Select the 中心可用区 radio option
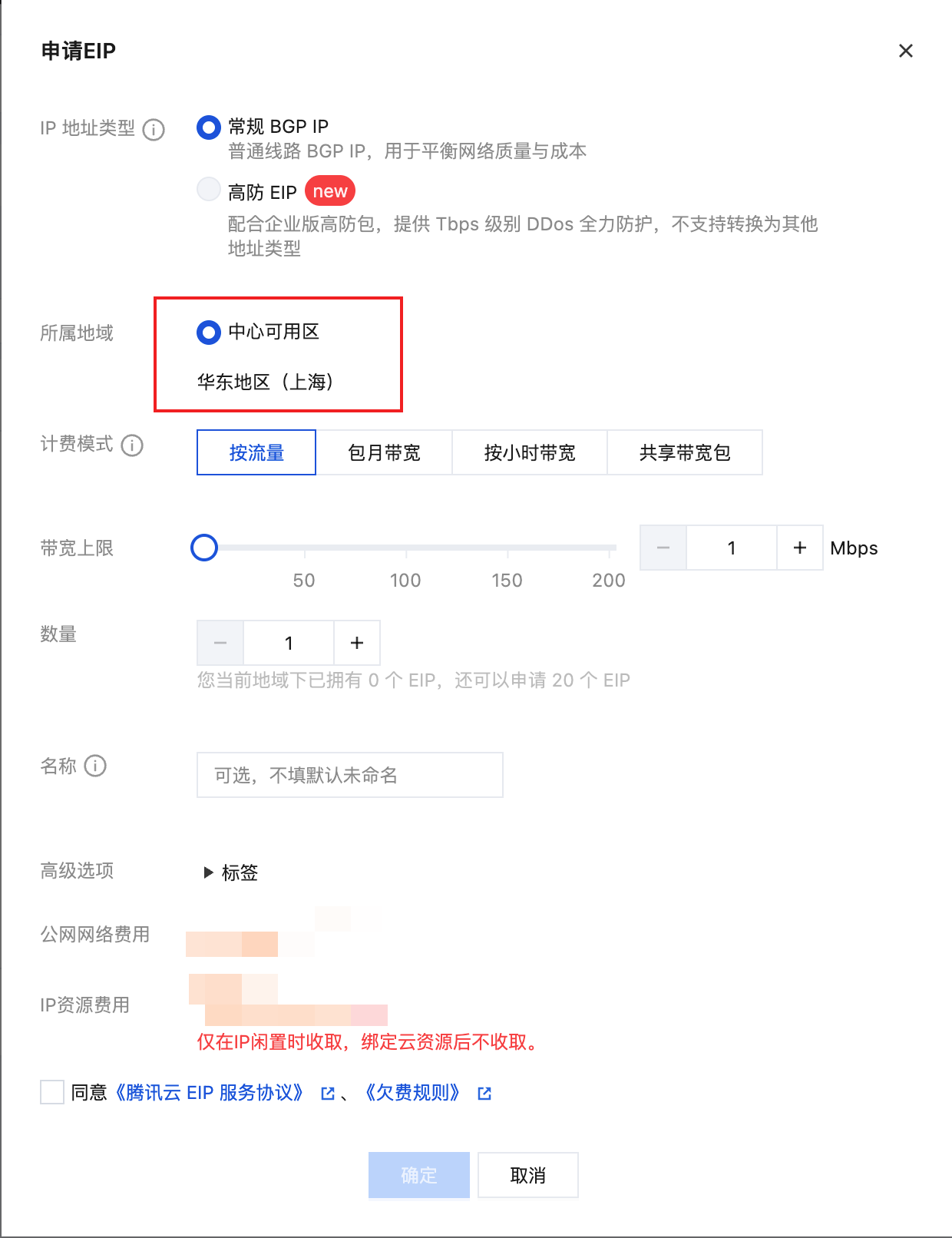Image resolution: width=952 pixels, height=1238 pixels. [x=209, y=332]
